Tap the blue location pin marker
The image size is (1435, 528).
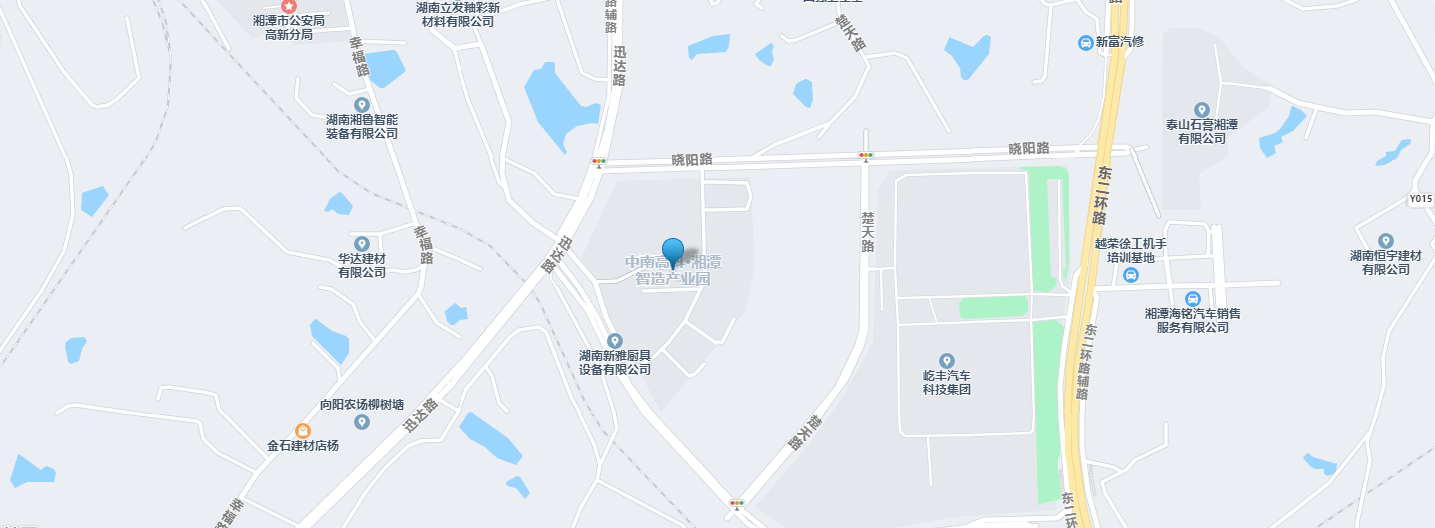coord(674,250)
